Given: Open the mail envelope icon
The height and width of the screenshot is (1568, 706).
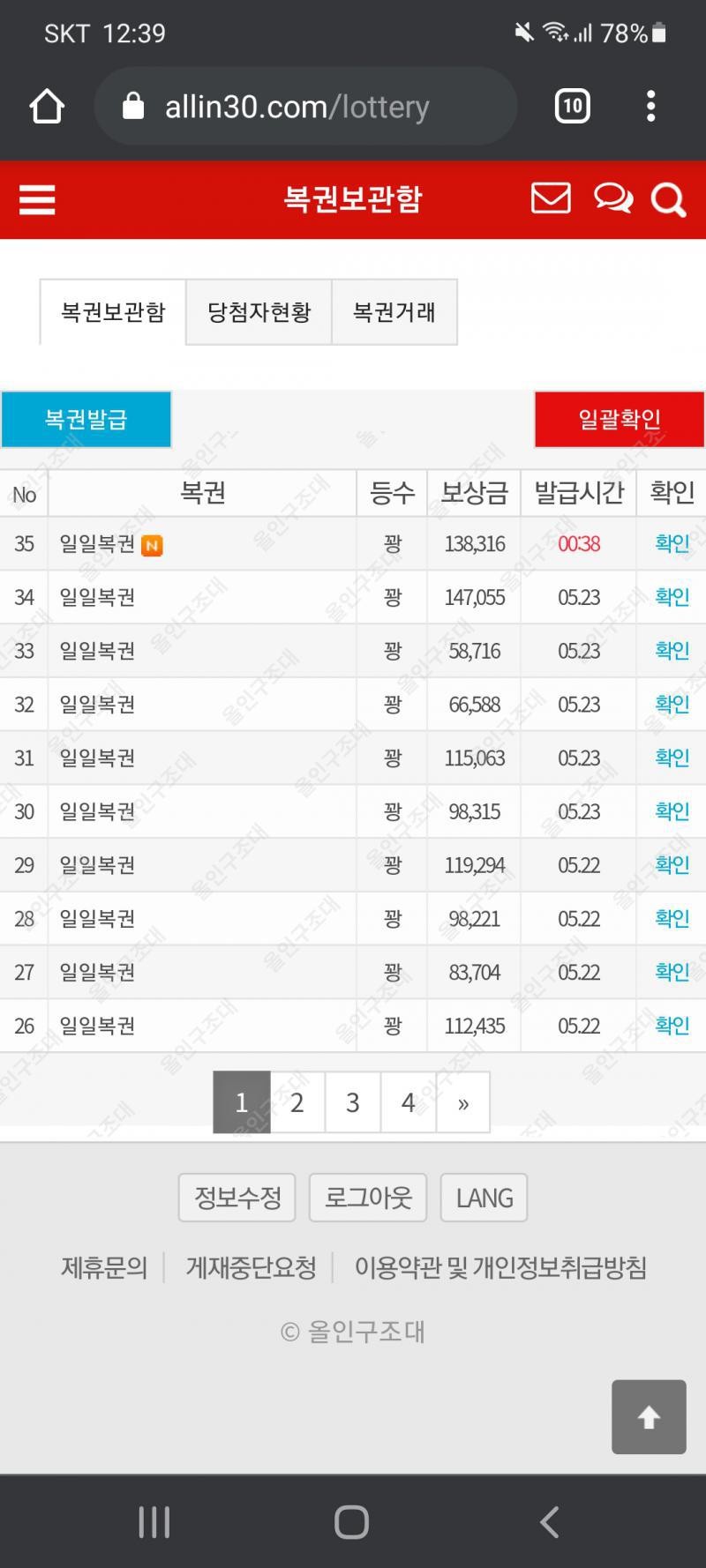Looking at the screenshot, I should [551, 198].
